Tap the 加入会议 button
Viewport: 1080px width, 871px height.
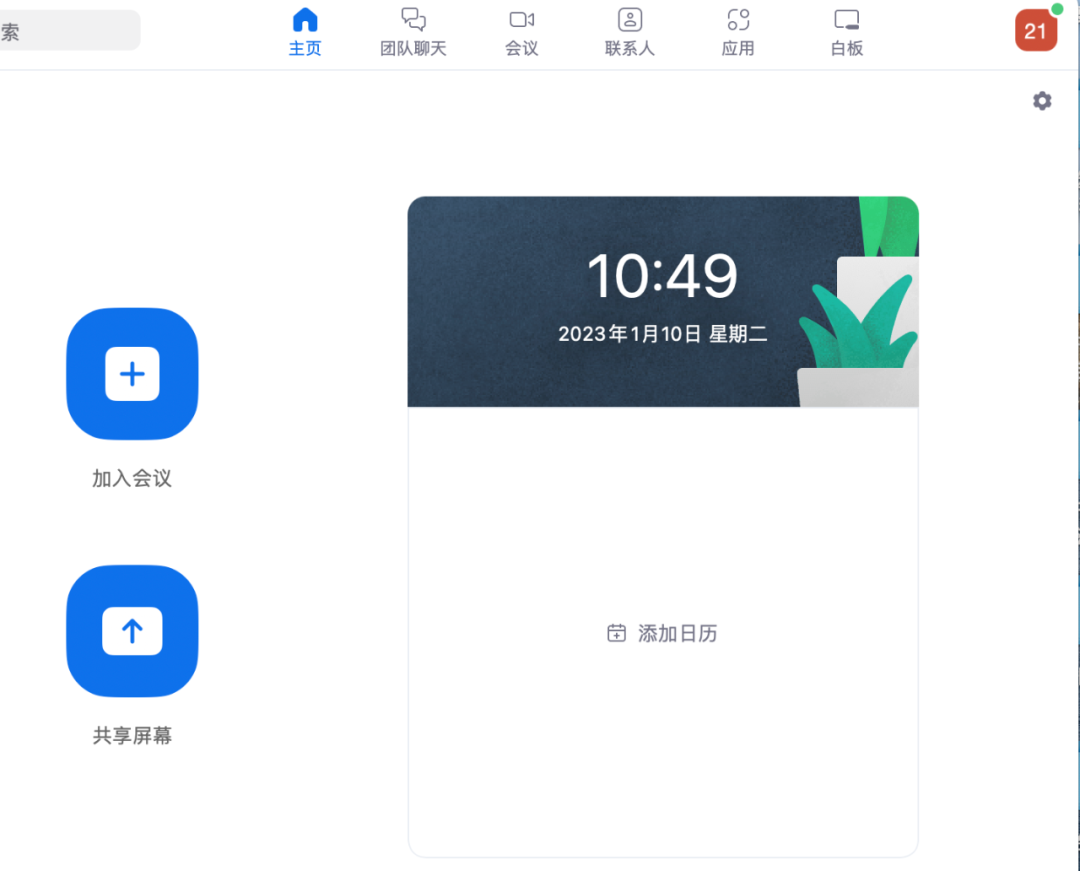tap(132, 374)
